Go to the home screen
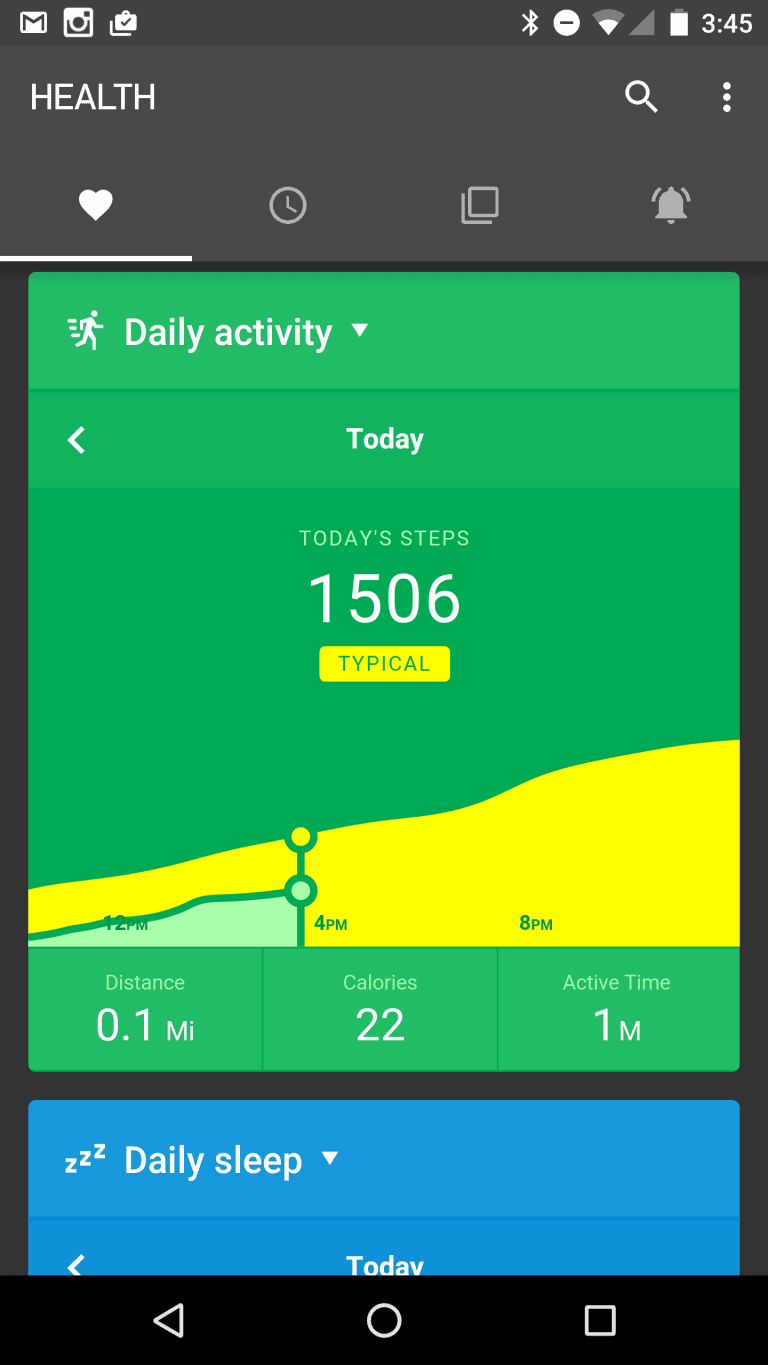 [x=384, y=1320]
